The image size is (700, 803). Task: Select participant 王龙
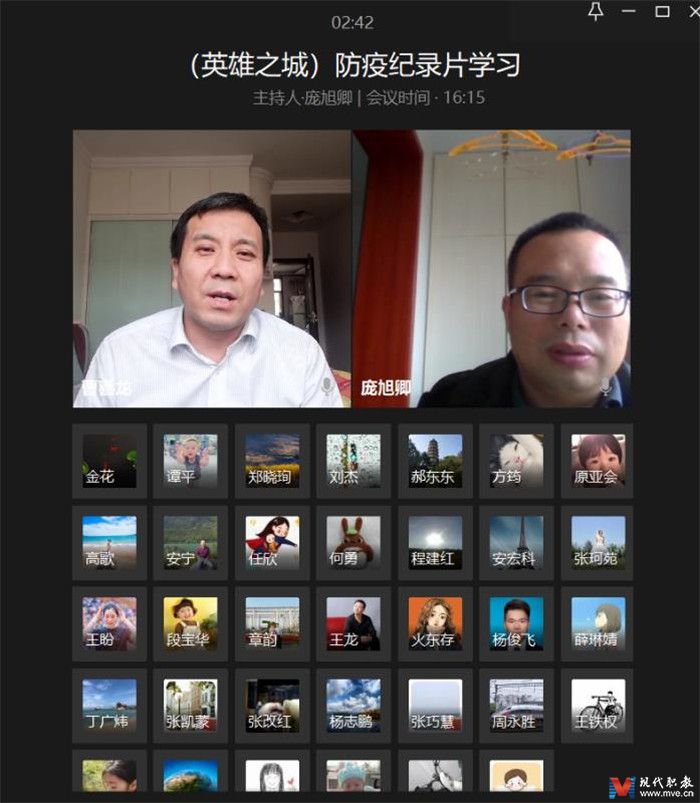pyautogui.click(x=353, y=624)
